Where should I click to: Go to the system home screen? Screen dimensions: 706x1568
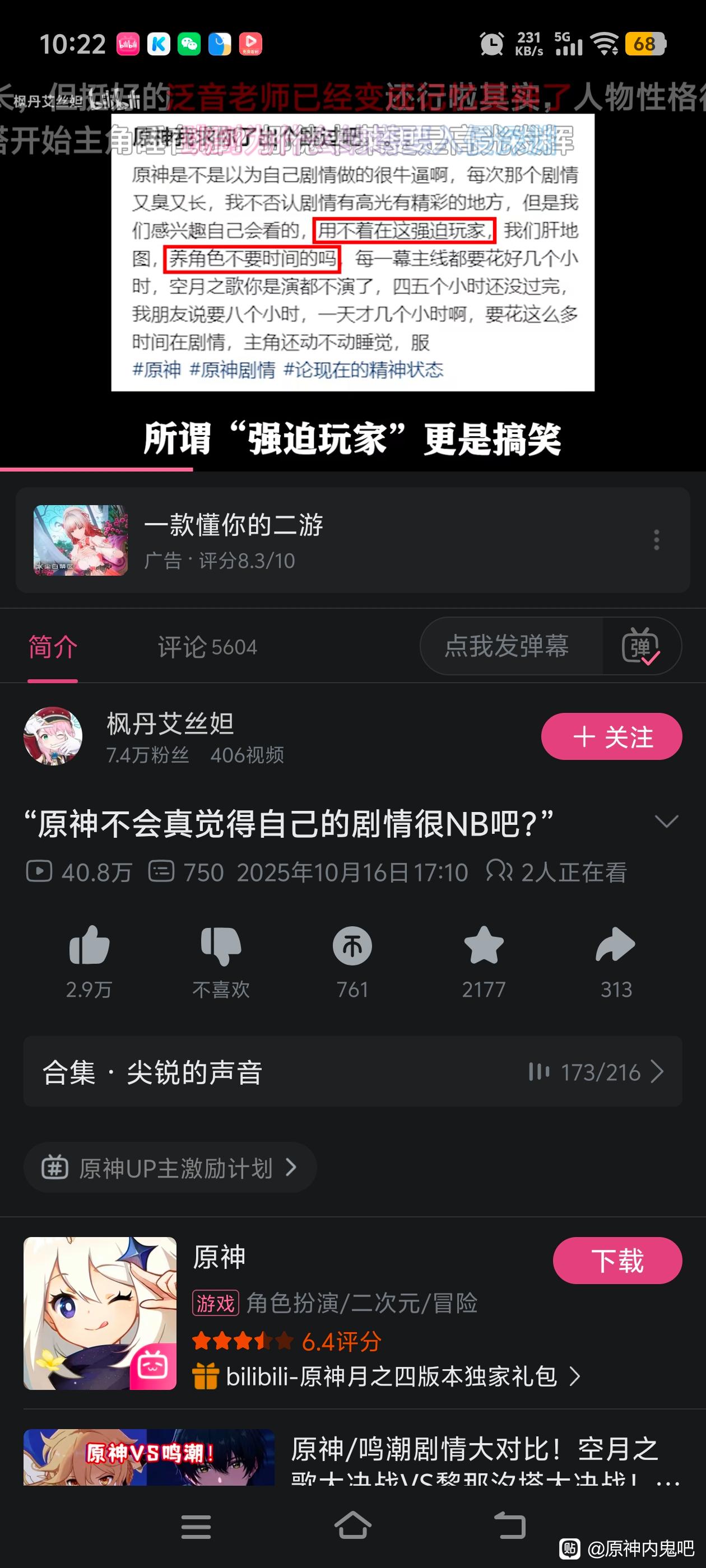pos(352,1525)
